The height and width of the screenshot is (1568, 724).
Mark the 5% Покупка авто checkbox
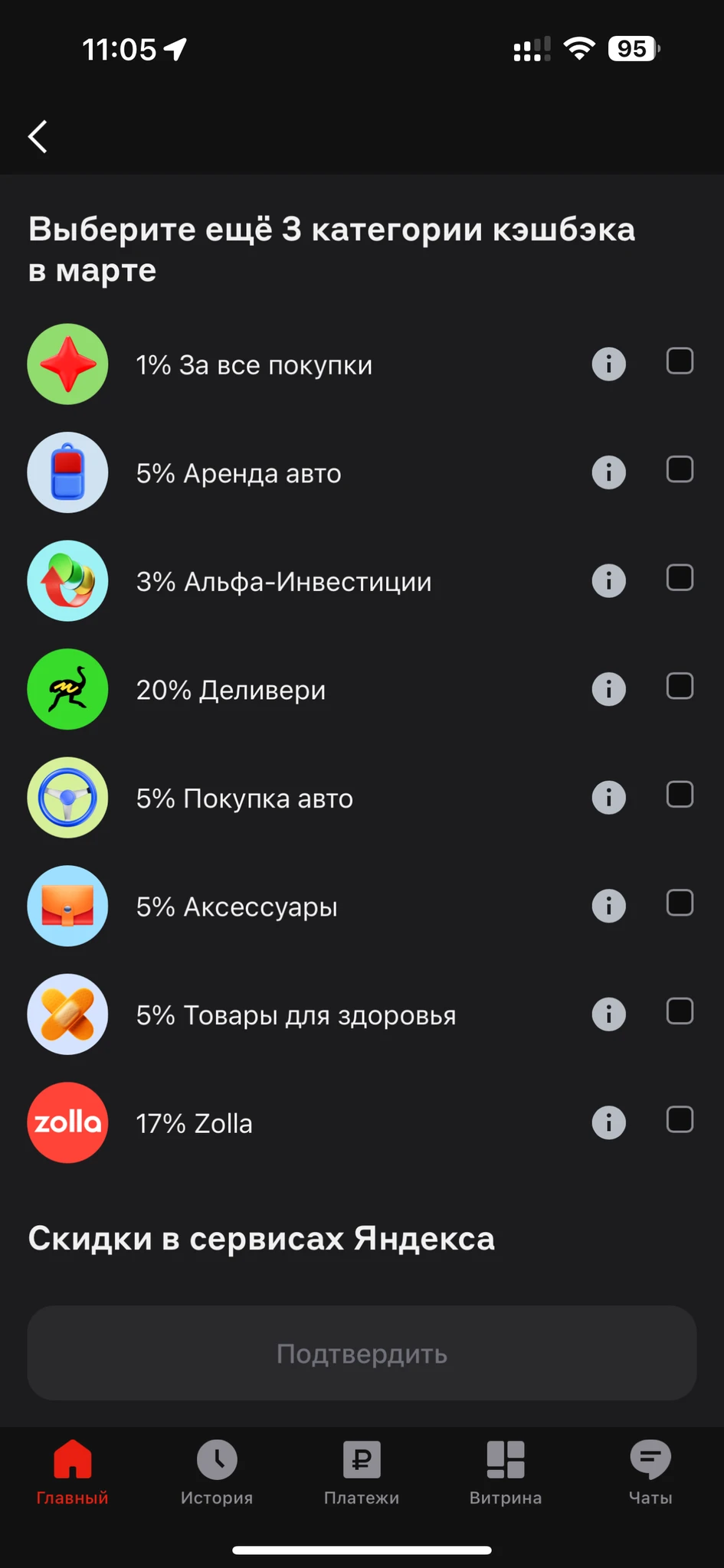680,795
